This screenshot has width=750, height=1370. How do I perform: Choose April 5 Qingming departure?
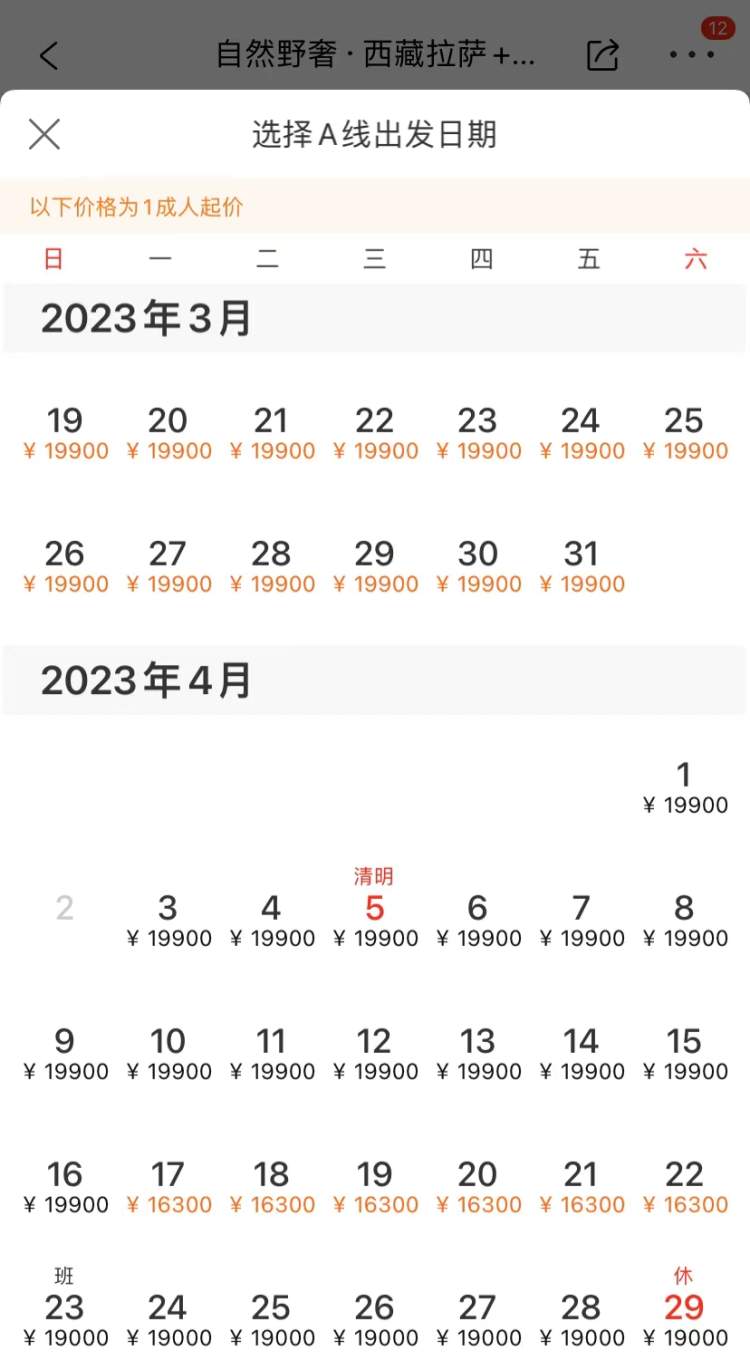(x=374, y=920)
